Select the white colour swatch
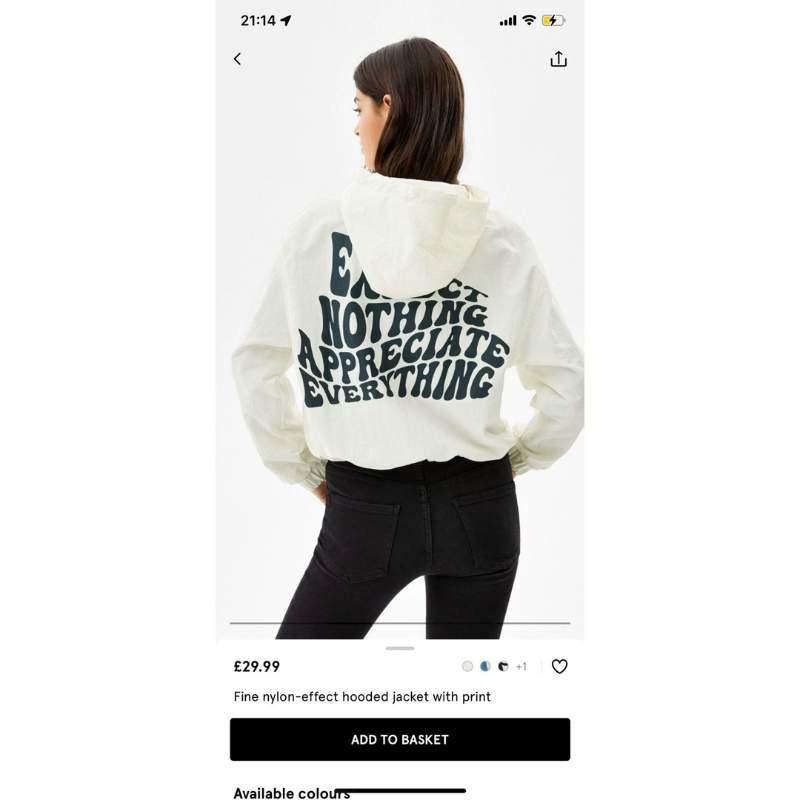Image resolution: width=800 pixels, height=800 pixels. click(467, 666)
